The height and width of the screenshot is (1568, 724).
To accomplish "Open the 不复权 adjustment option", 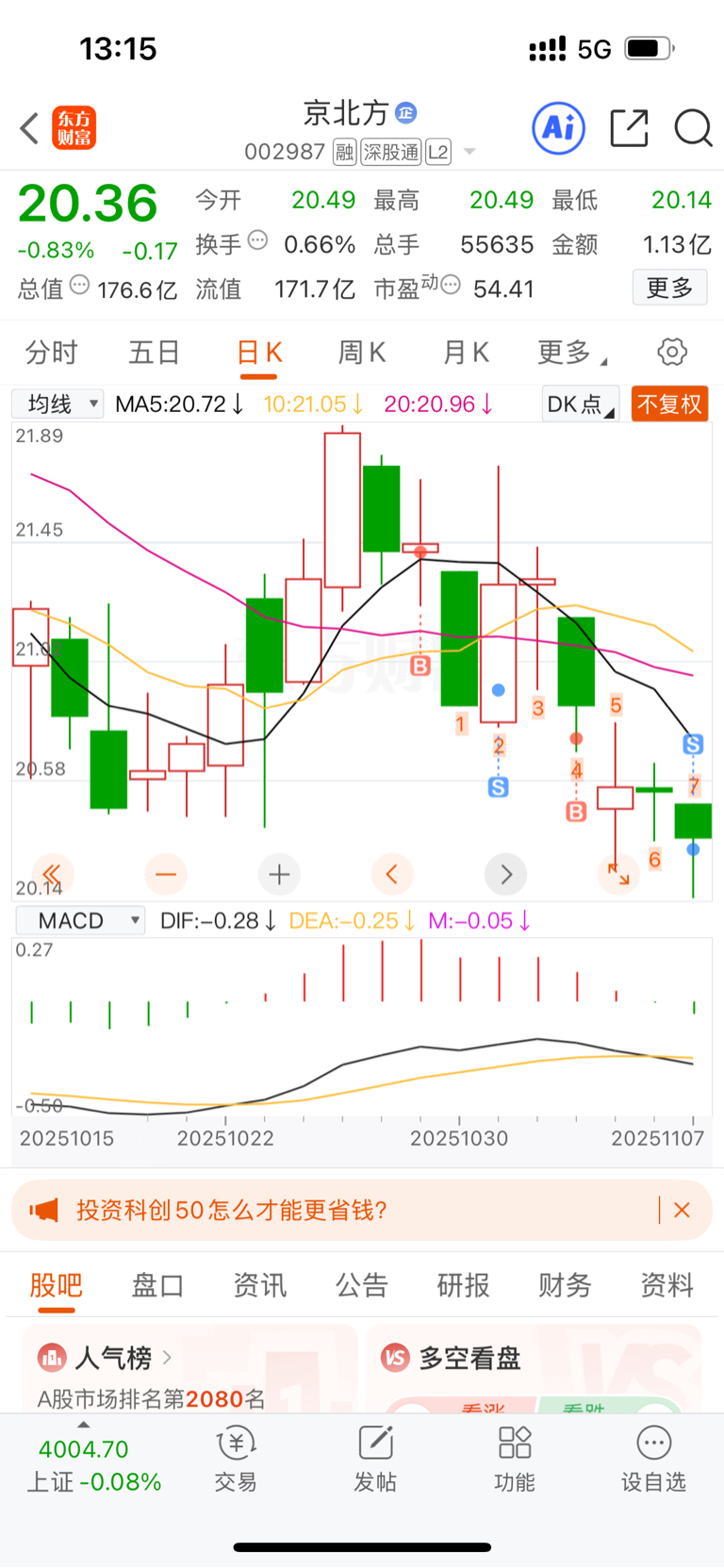I will (x=669, y=404).
